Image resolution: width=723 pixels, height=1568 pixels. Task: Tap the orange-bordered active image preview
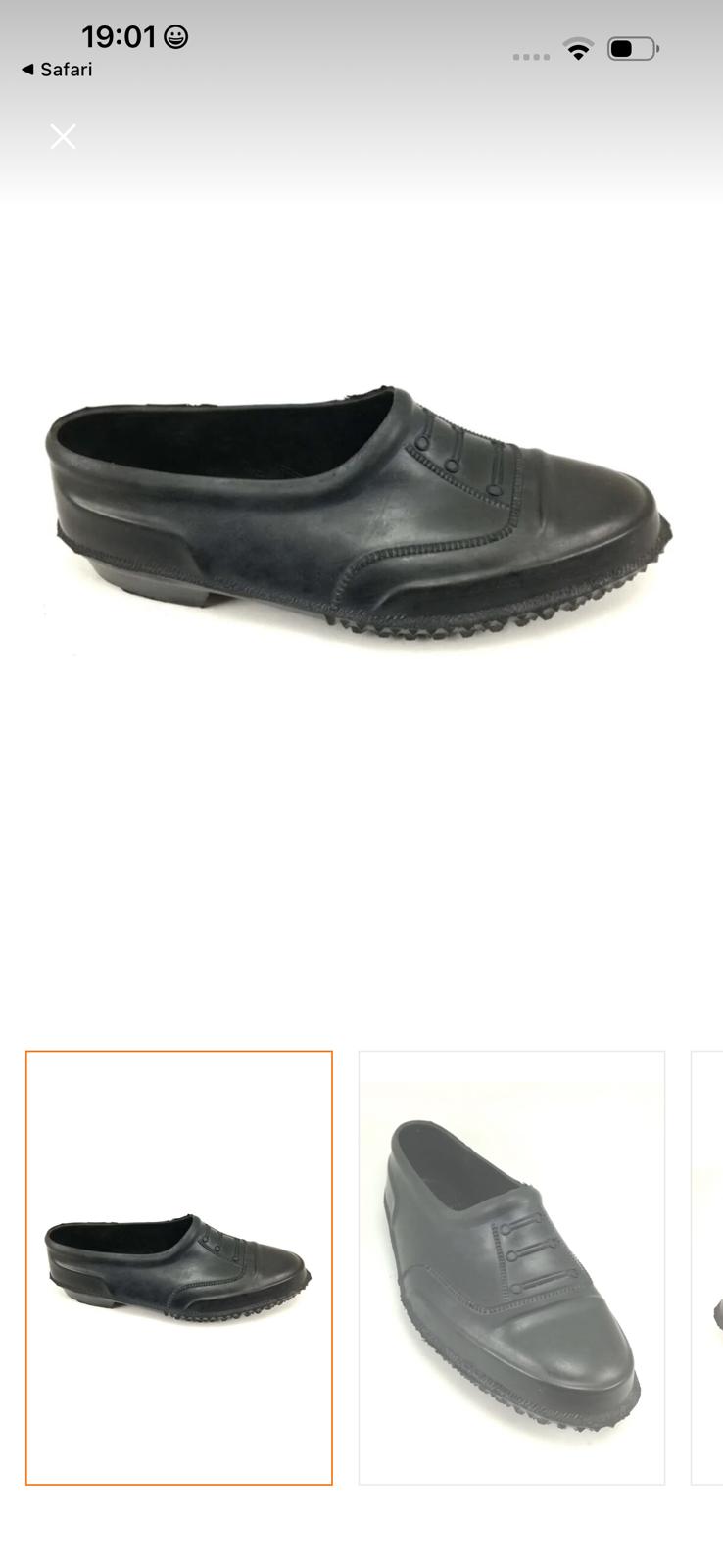(x=179, y=1264)
